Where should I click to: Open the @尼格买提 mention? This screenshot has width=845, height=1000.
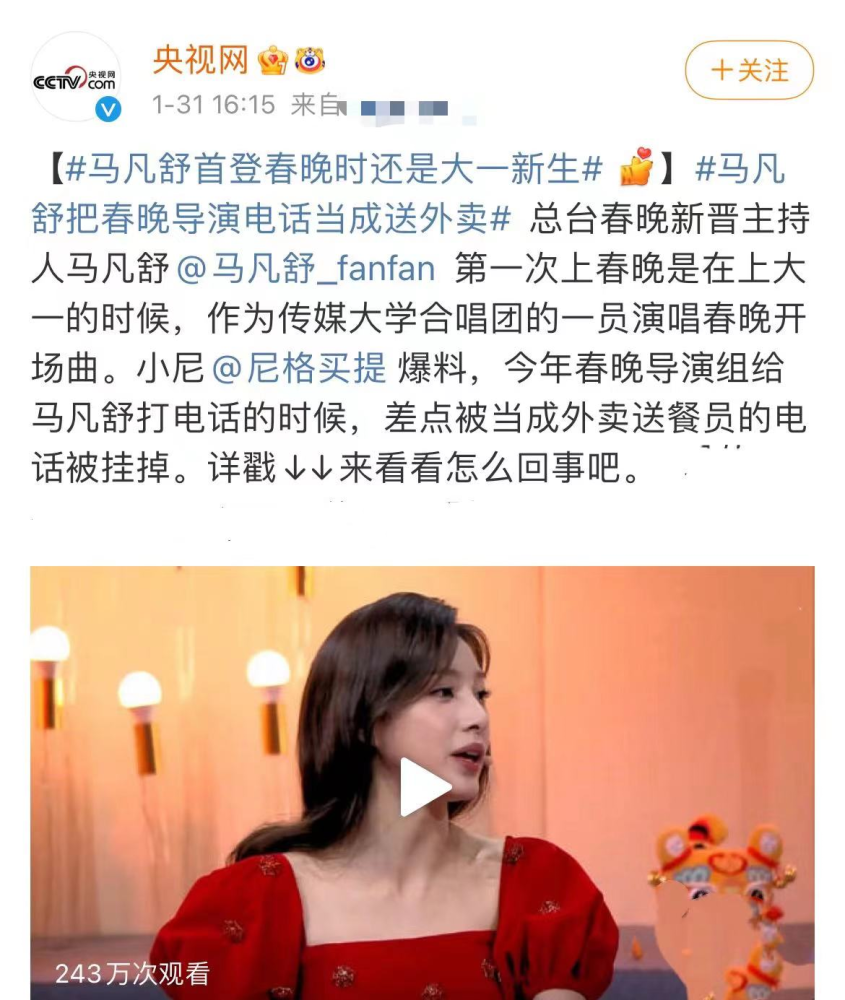pyautogui.click(x=300, y=368)
